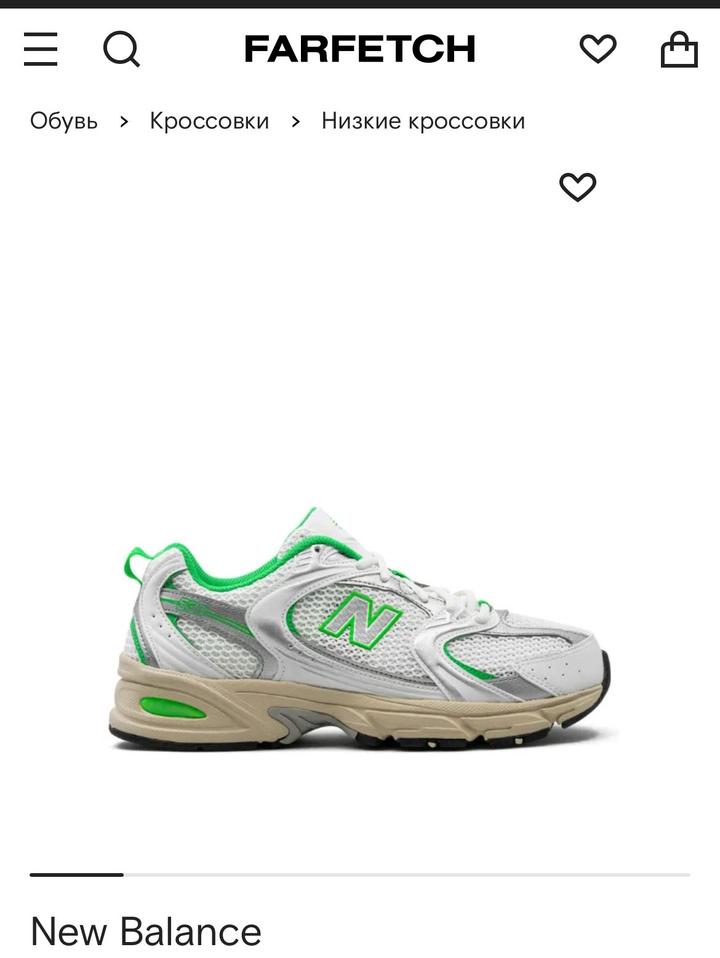View saved items via header heart icon
Screen dimensions: 720x958
(x=598, y=48)
